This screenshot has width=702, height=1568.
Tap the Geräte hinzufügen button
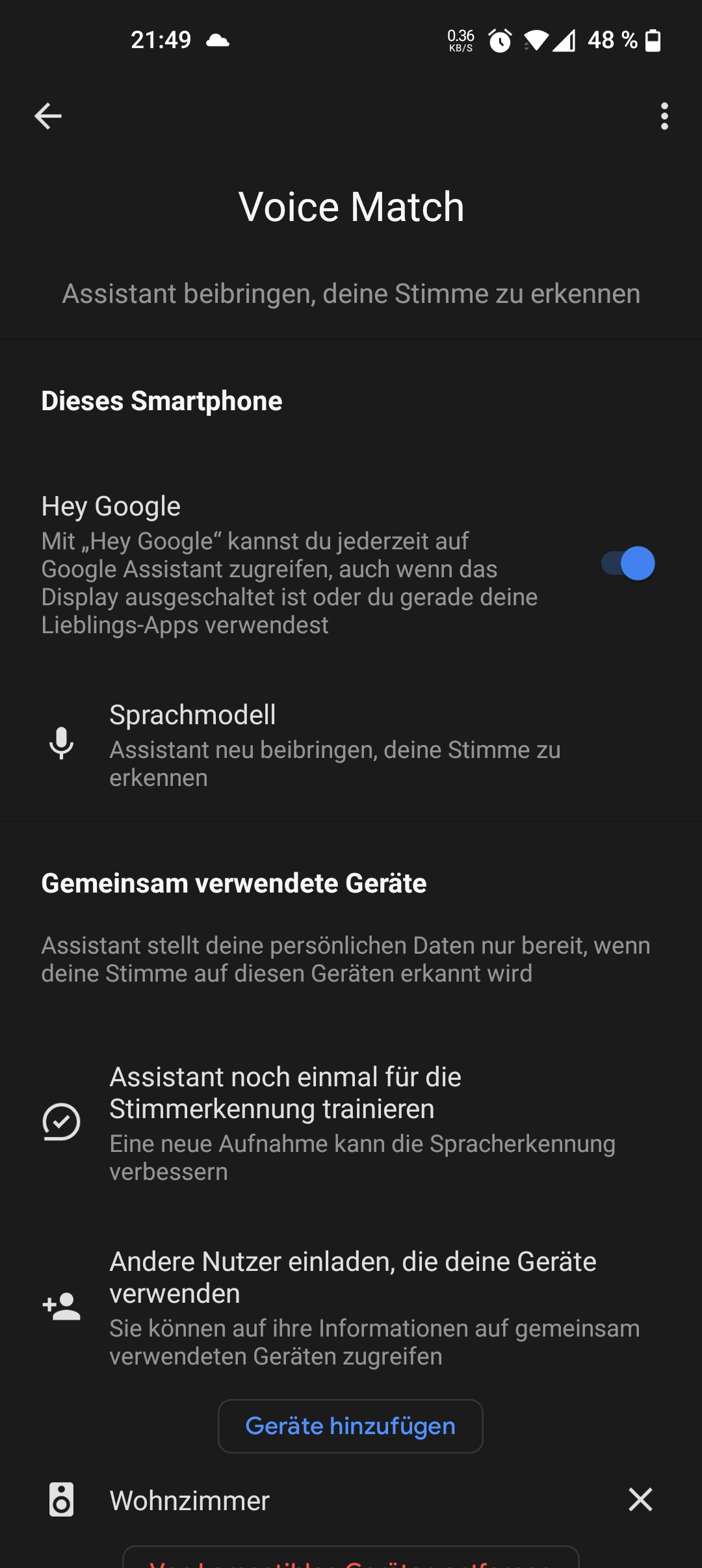(350, 1426)
